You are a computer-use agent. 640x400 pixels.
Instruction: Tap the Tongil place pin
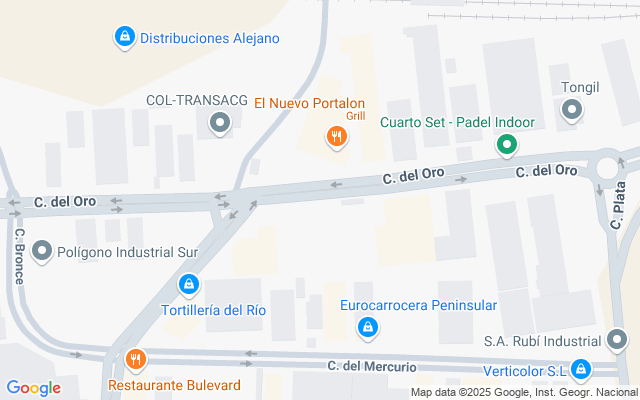pyautogui.click(x=572, y=111)
